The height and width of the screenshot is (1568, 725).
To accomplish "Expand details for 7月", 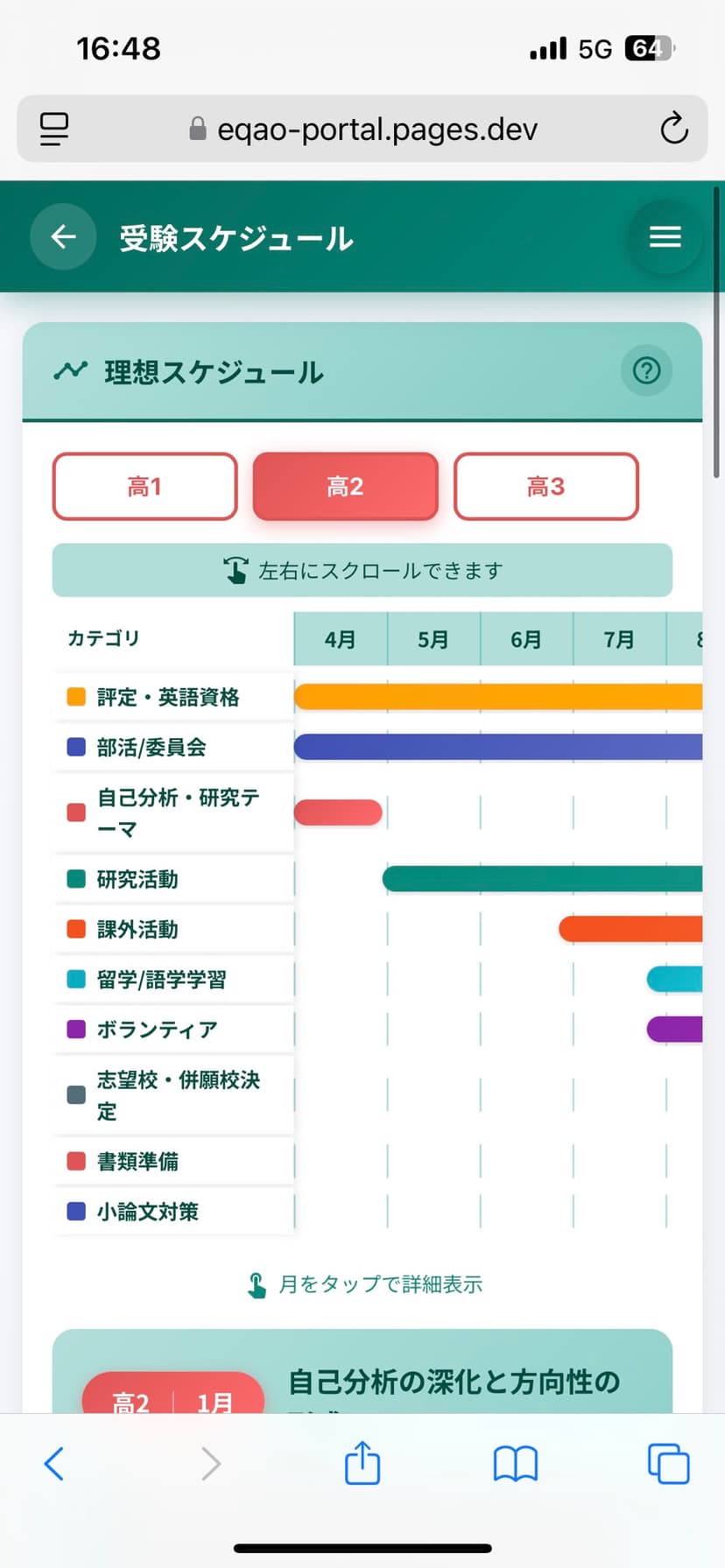I will pyautogui.click(x=618, y=639).
